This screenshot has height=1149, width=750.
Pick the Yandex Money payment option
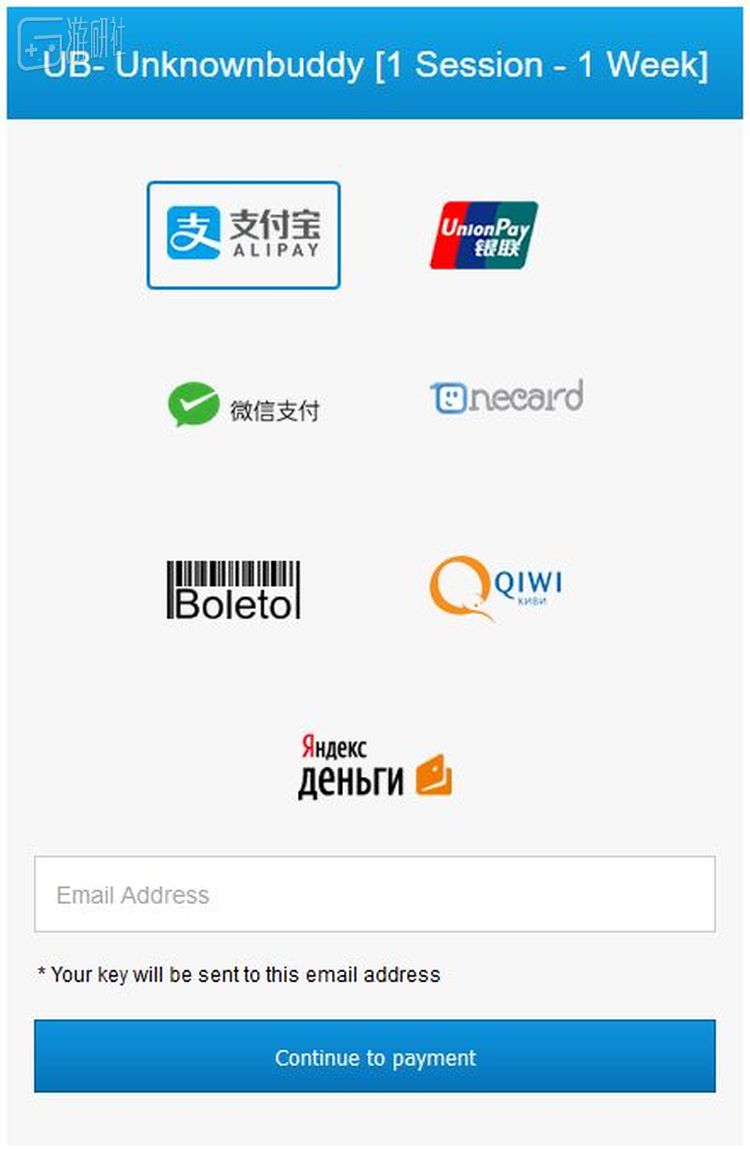[x=375, y=767]
